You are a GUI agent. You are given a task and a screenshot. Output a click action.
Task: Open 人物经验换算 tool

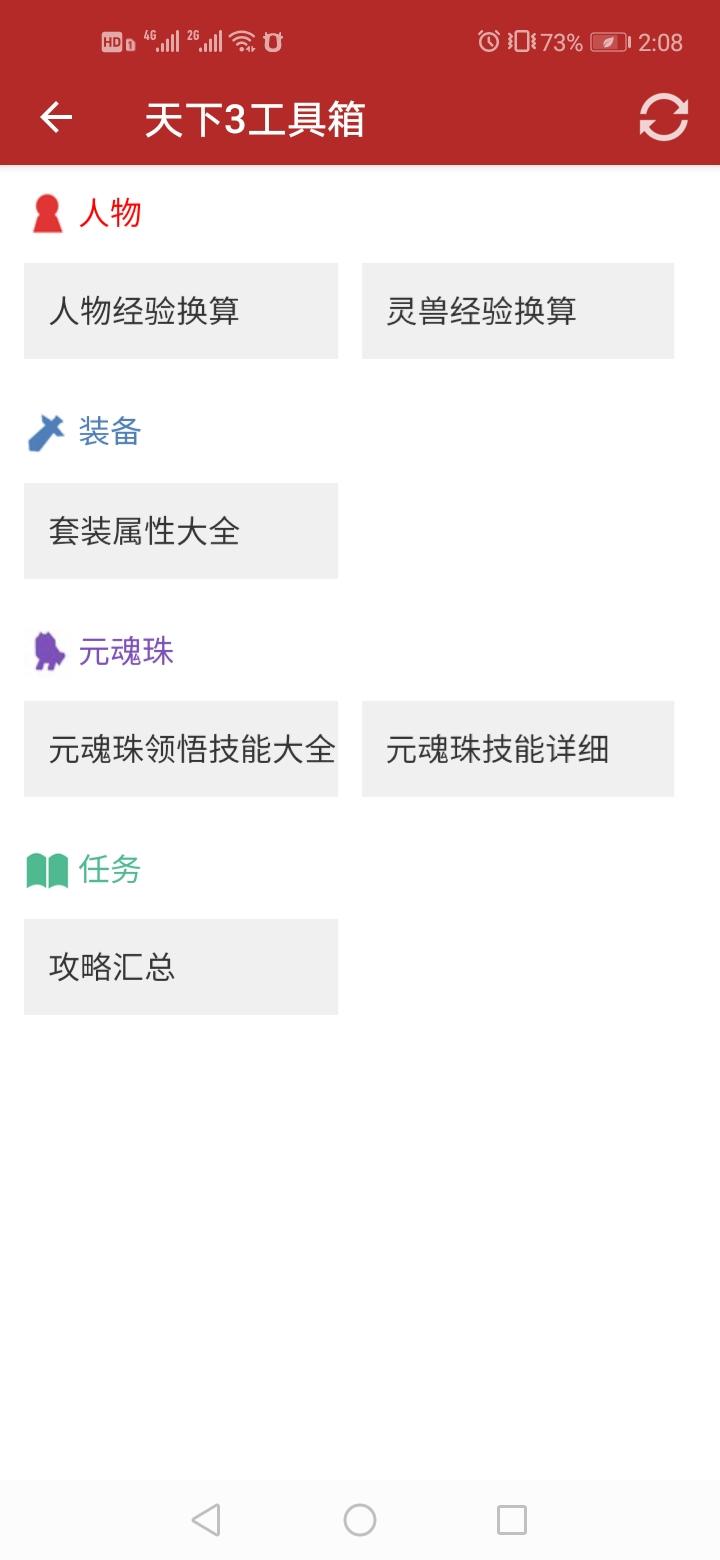181,311
